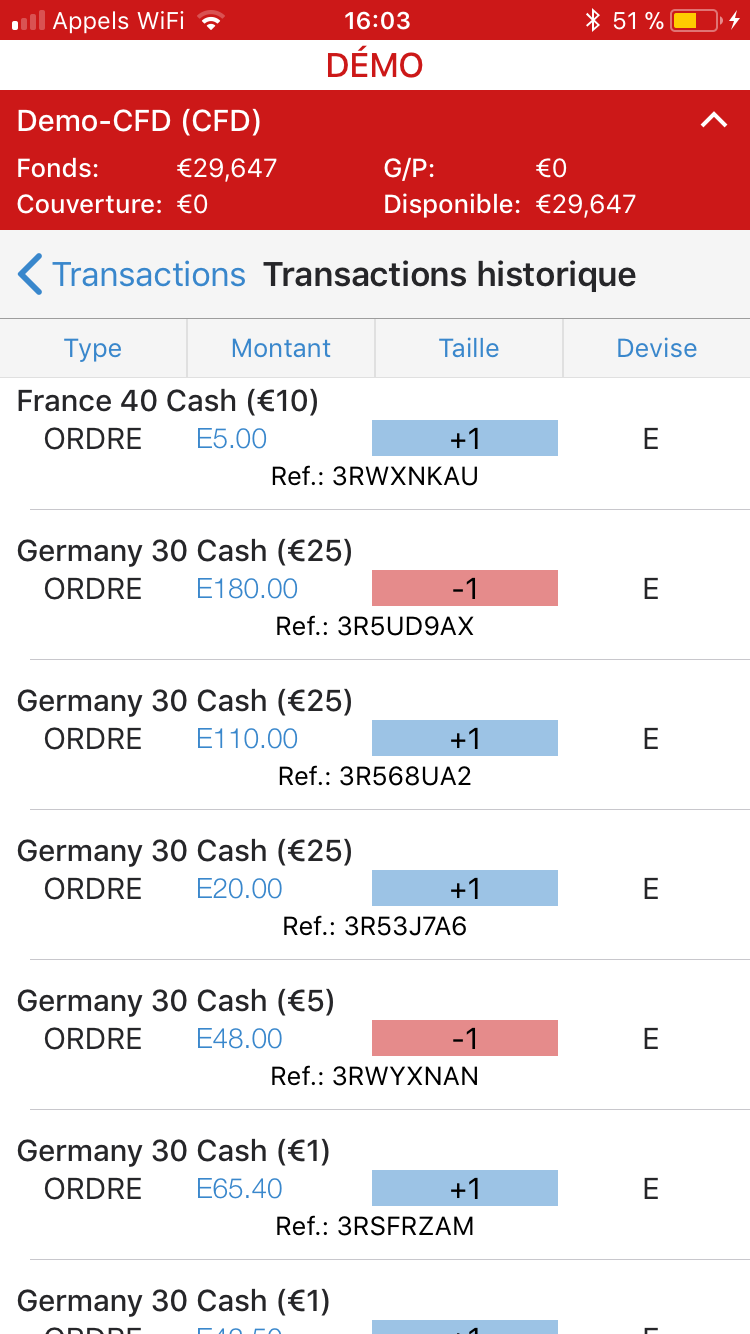Sort by the Taille column
750x1334 pixels.
[469, 348]
